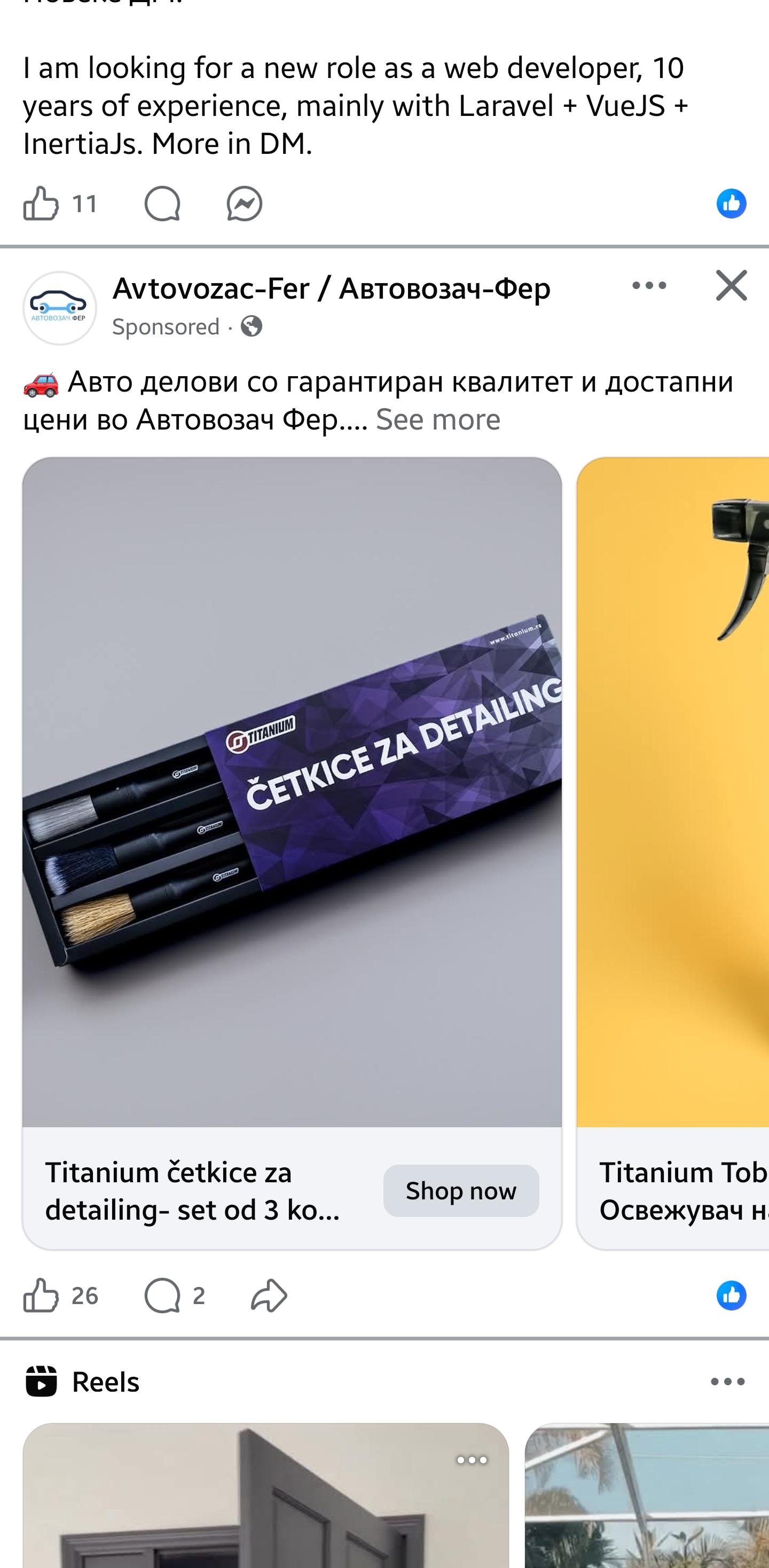
Task: Message the web developer post's author
Action: click(x=244, y=204)
